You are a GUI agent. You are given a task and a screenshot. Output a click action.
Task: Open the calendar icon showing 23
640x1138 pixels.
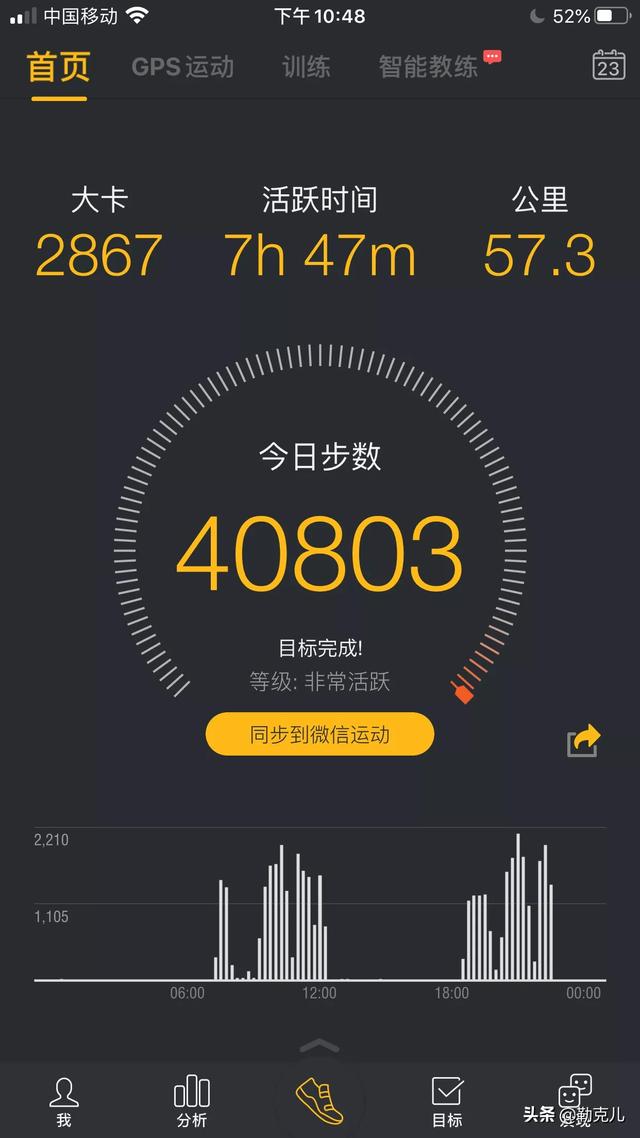[x=608, y=65]
